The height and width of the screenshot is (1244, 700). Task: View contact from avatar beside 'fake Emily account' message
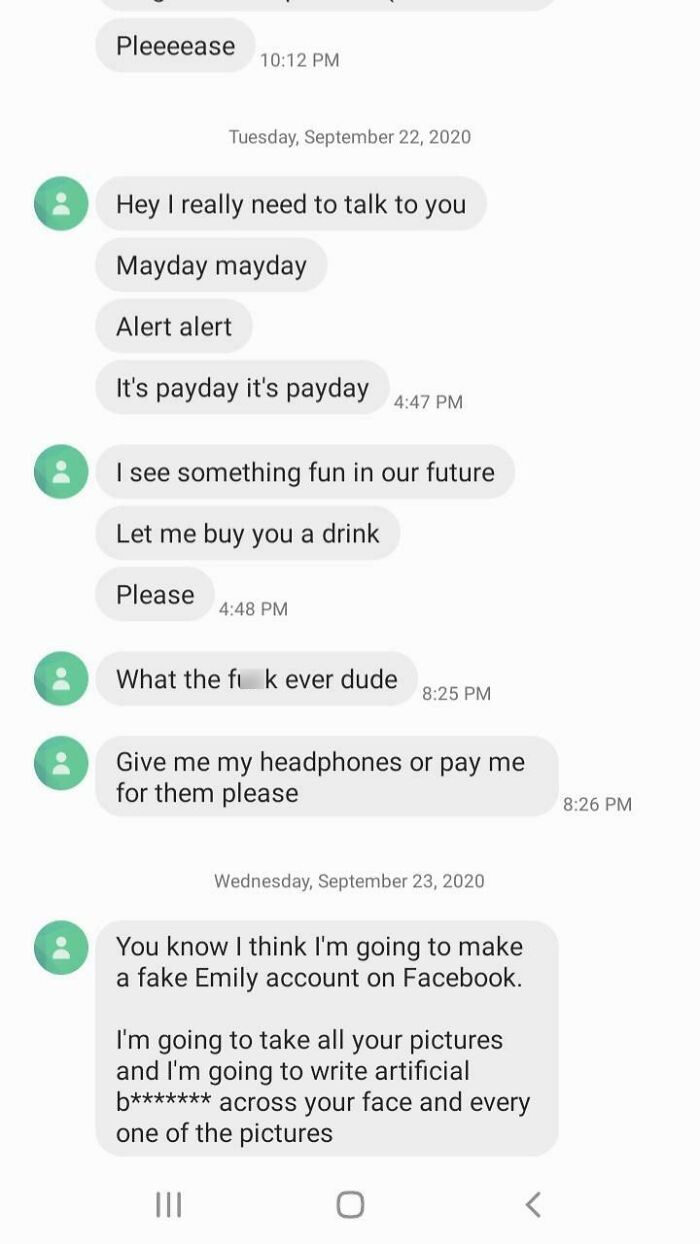[x=61, y=947]
